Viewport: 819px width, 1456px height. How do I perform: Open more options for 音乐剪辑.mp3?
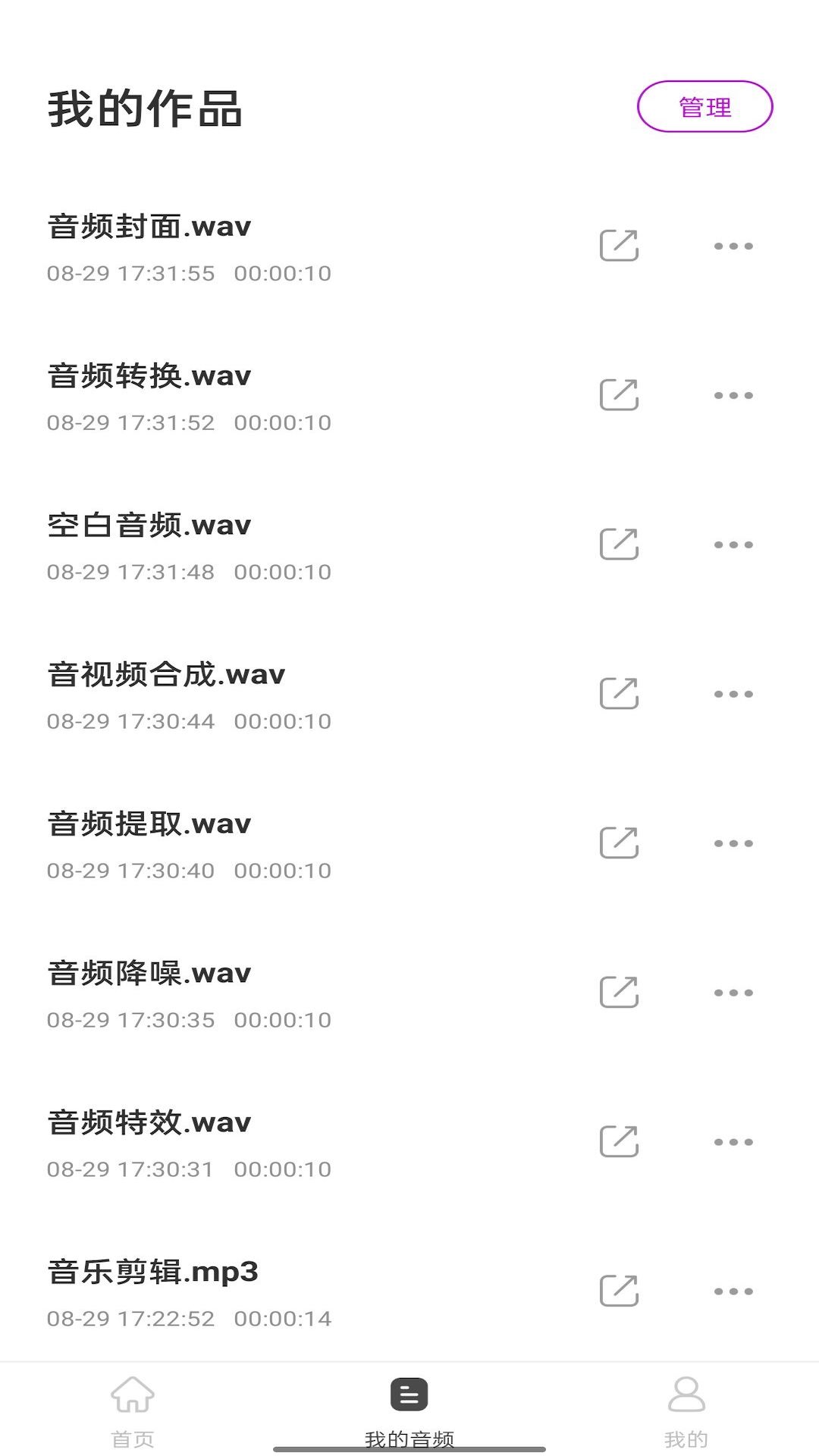pyautogui.click(x=733, y=1291)
